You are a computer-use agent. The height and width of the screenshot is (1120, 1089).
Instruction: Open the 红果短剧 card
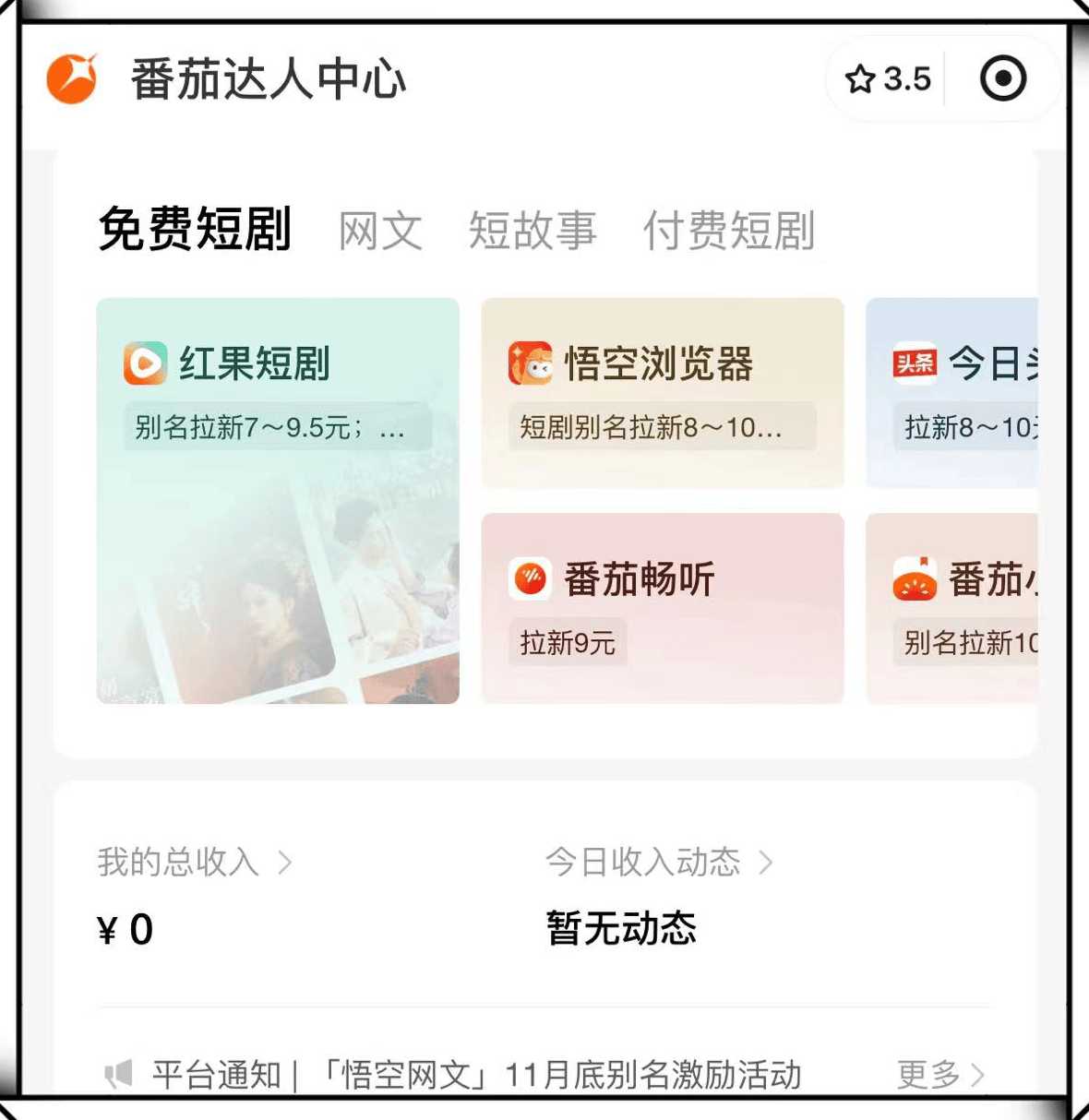(277, 500)
